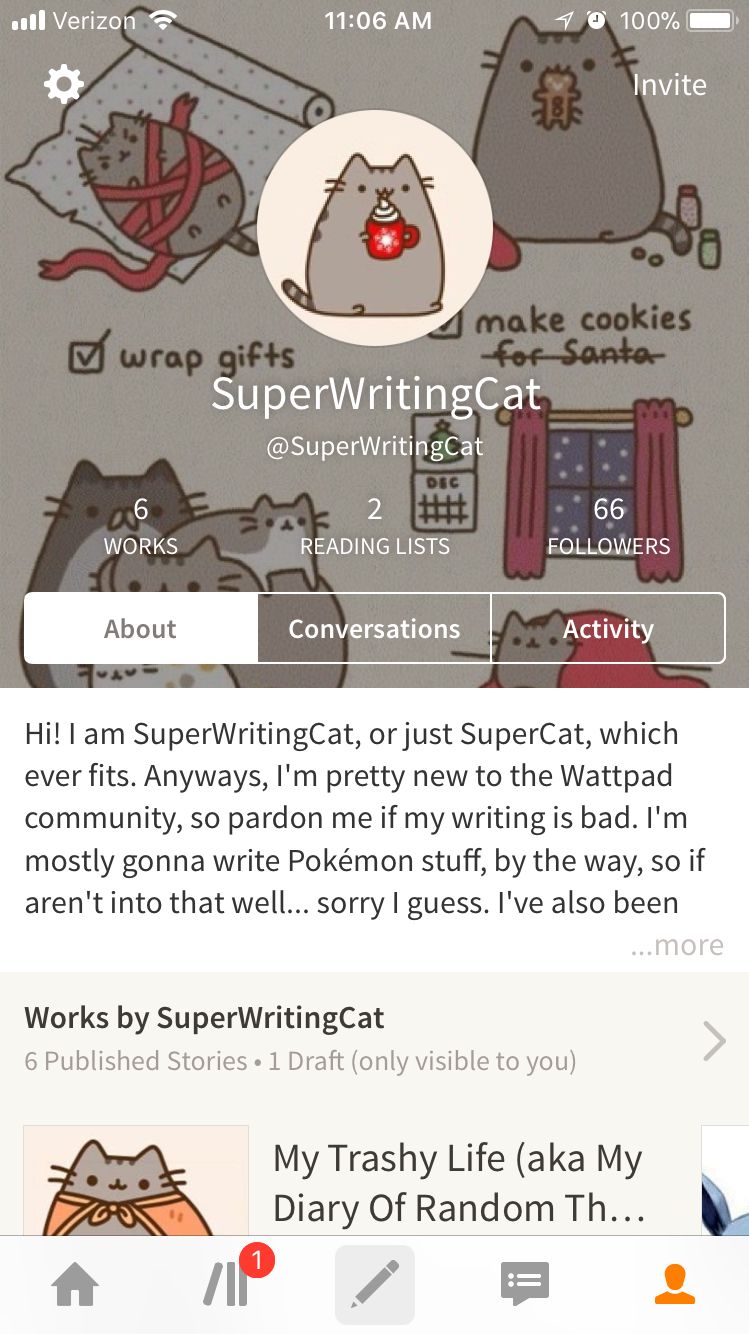Open the profile avatar picture
The image size is (749, 1334).
375,228
